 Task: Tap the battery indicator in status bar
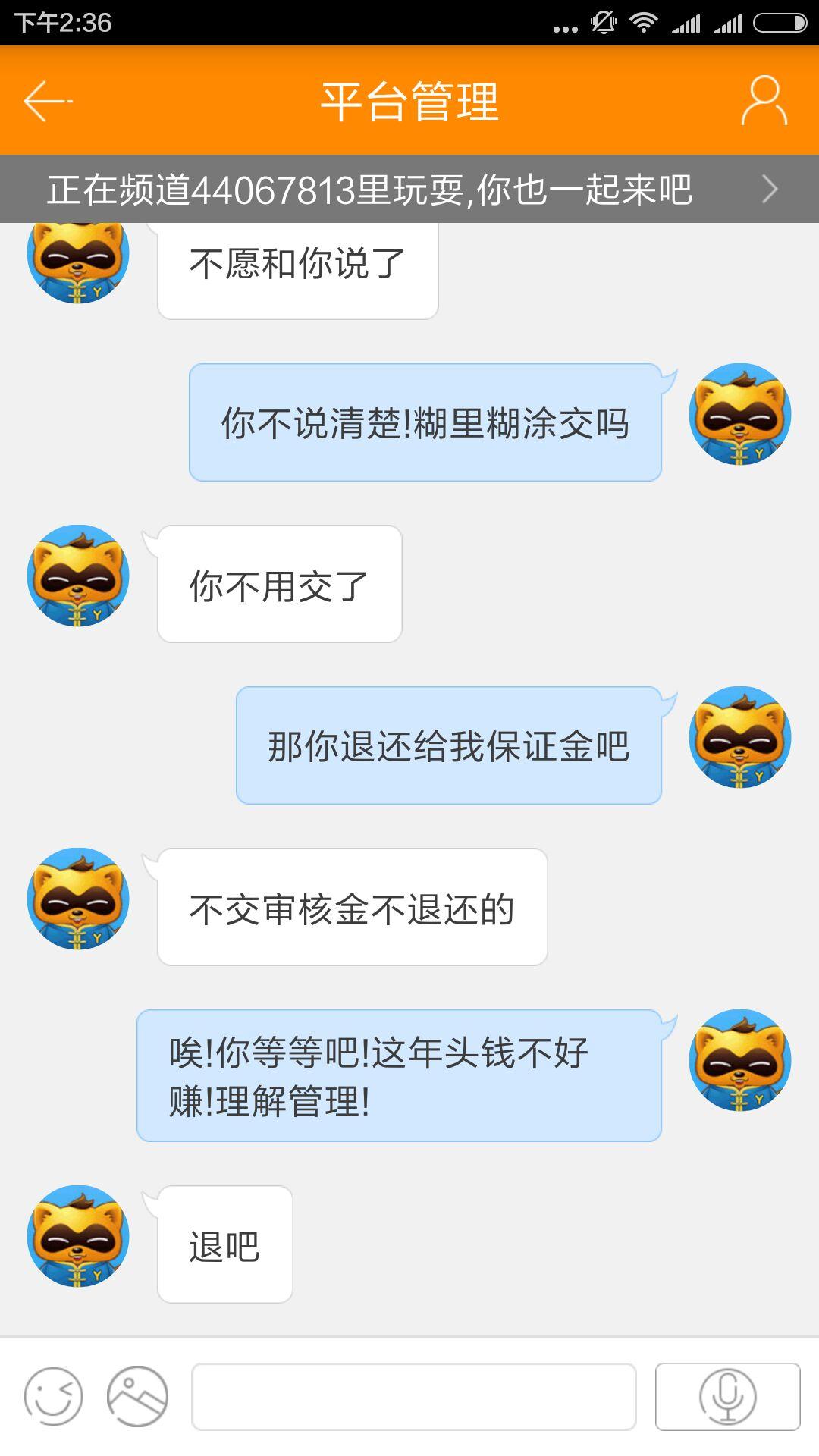(775, 22)
